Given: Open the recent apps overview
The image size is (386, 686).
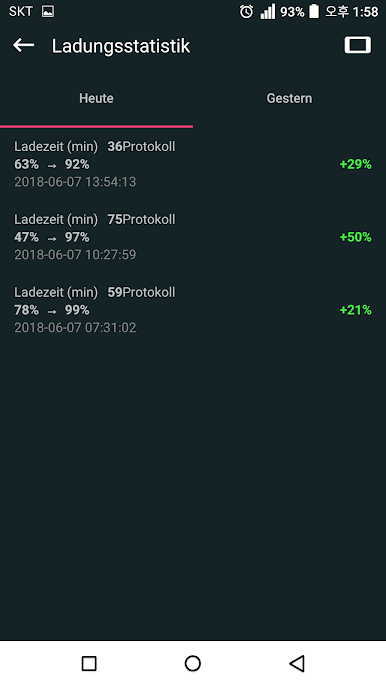Looking at the screenshot, I should point(89,663).
